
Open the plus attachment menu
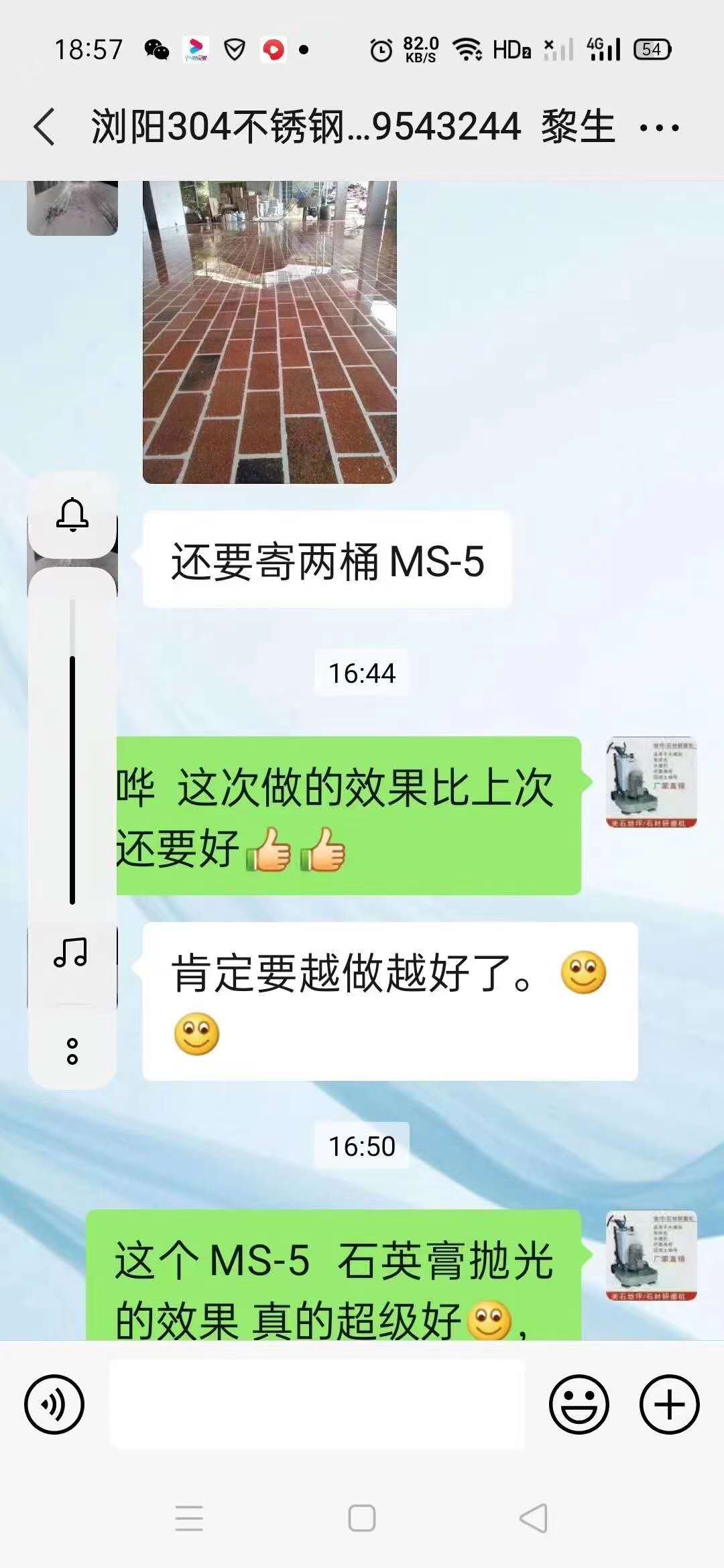669,1404
